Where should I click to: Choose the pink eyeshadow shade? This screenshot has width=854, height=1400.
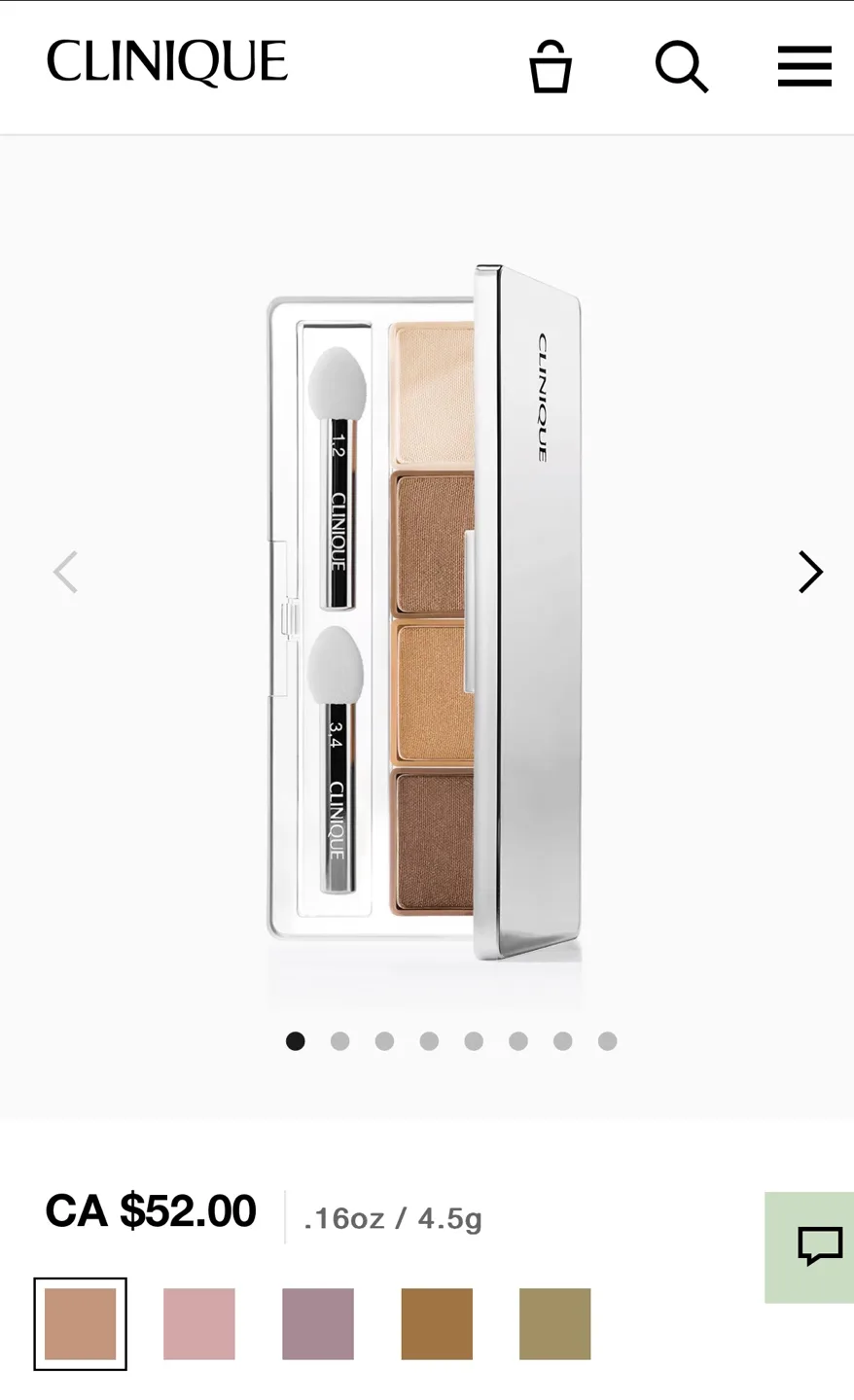[199, 1324]
